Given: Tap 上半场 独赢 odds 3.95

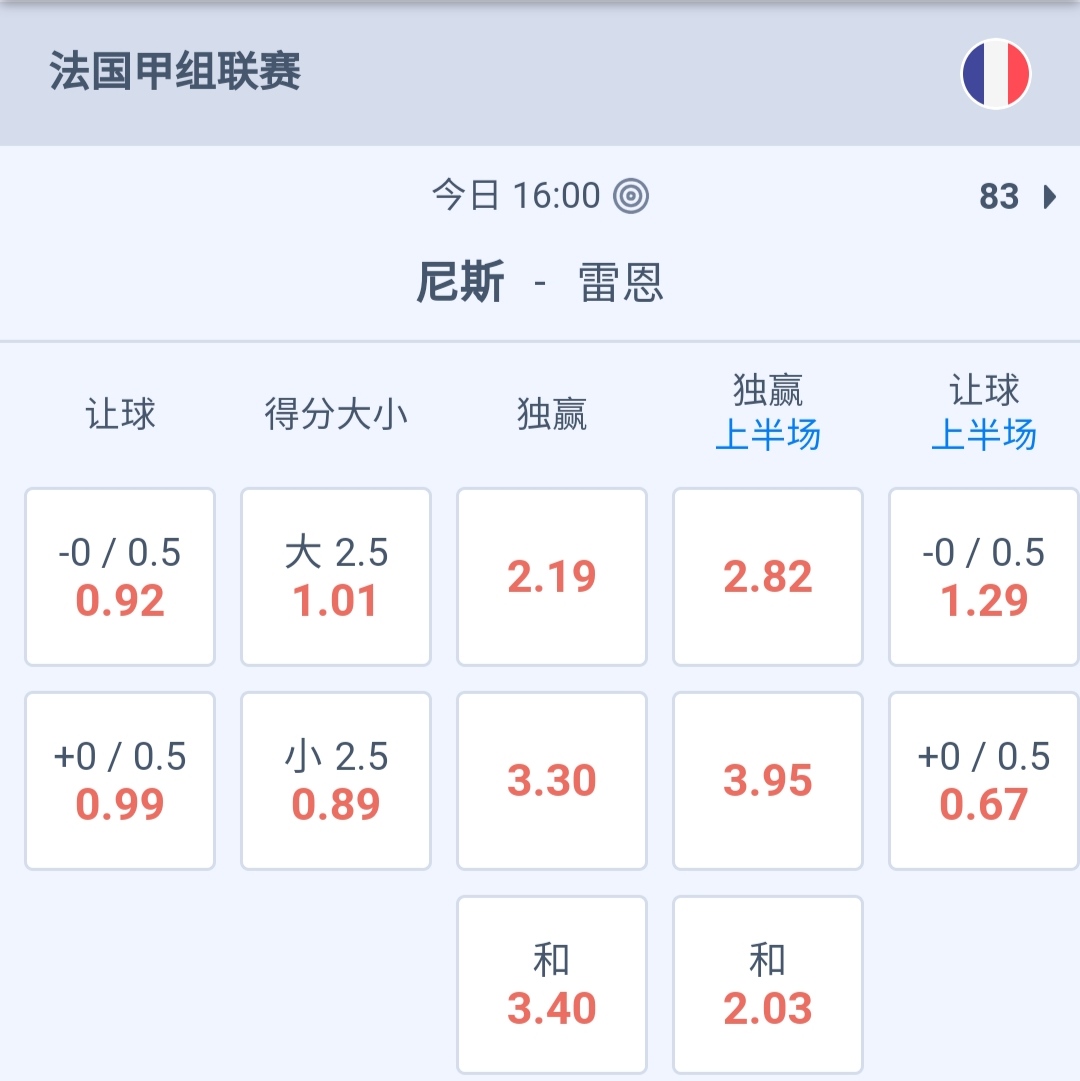Looking at the screenshot, I should coord(768,781).
